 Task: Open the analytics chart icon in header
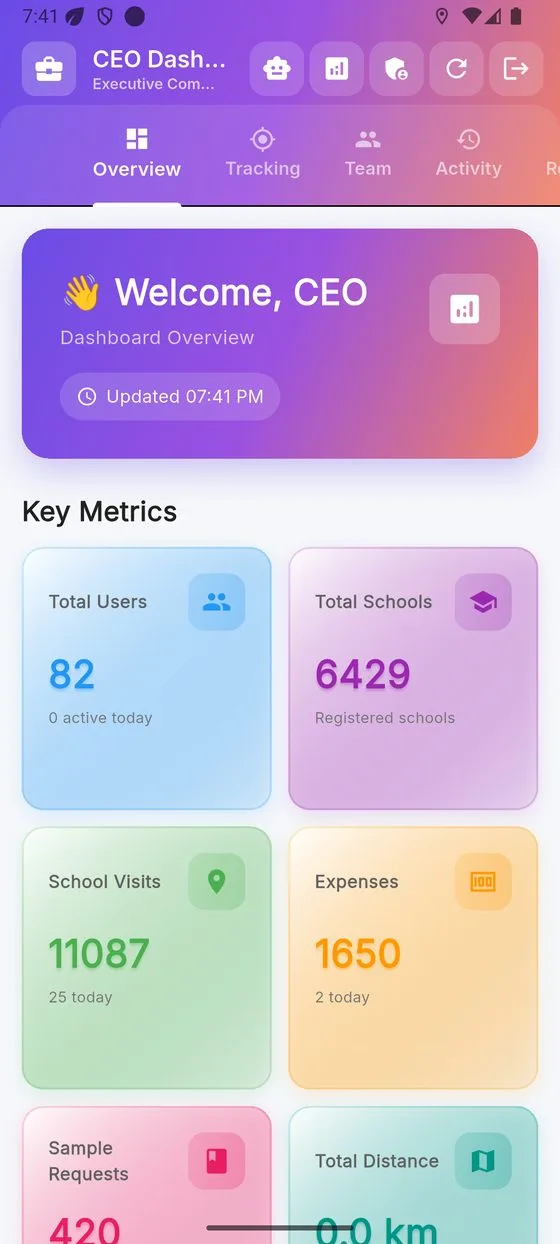336,69
